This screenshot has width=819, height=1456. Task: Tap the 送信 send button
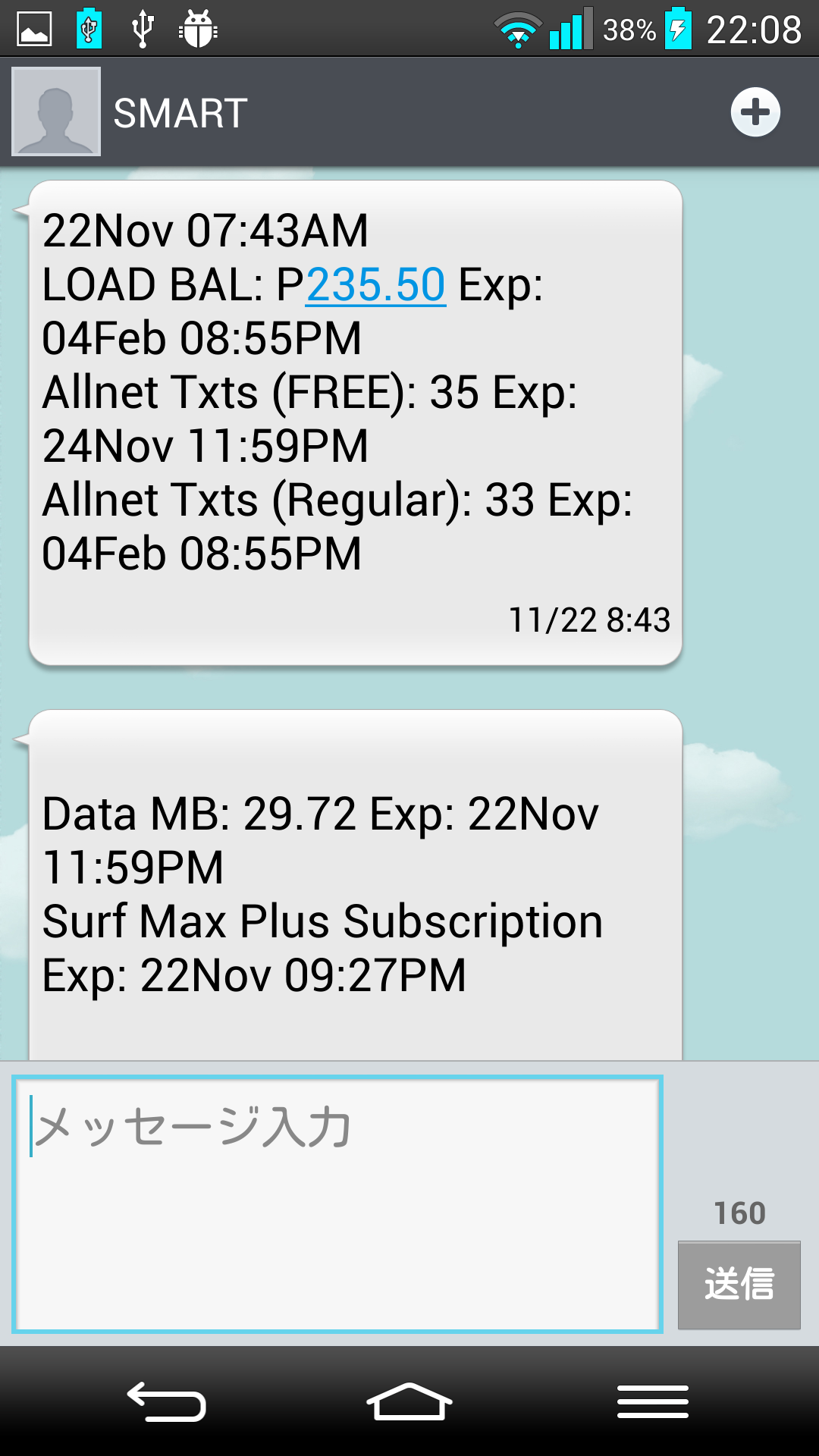(739, 1285)
